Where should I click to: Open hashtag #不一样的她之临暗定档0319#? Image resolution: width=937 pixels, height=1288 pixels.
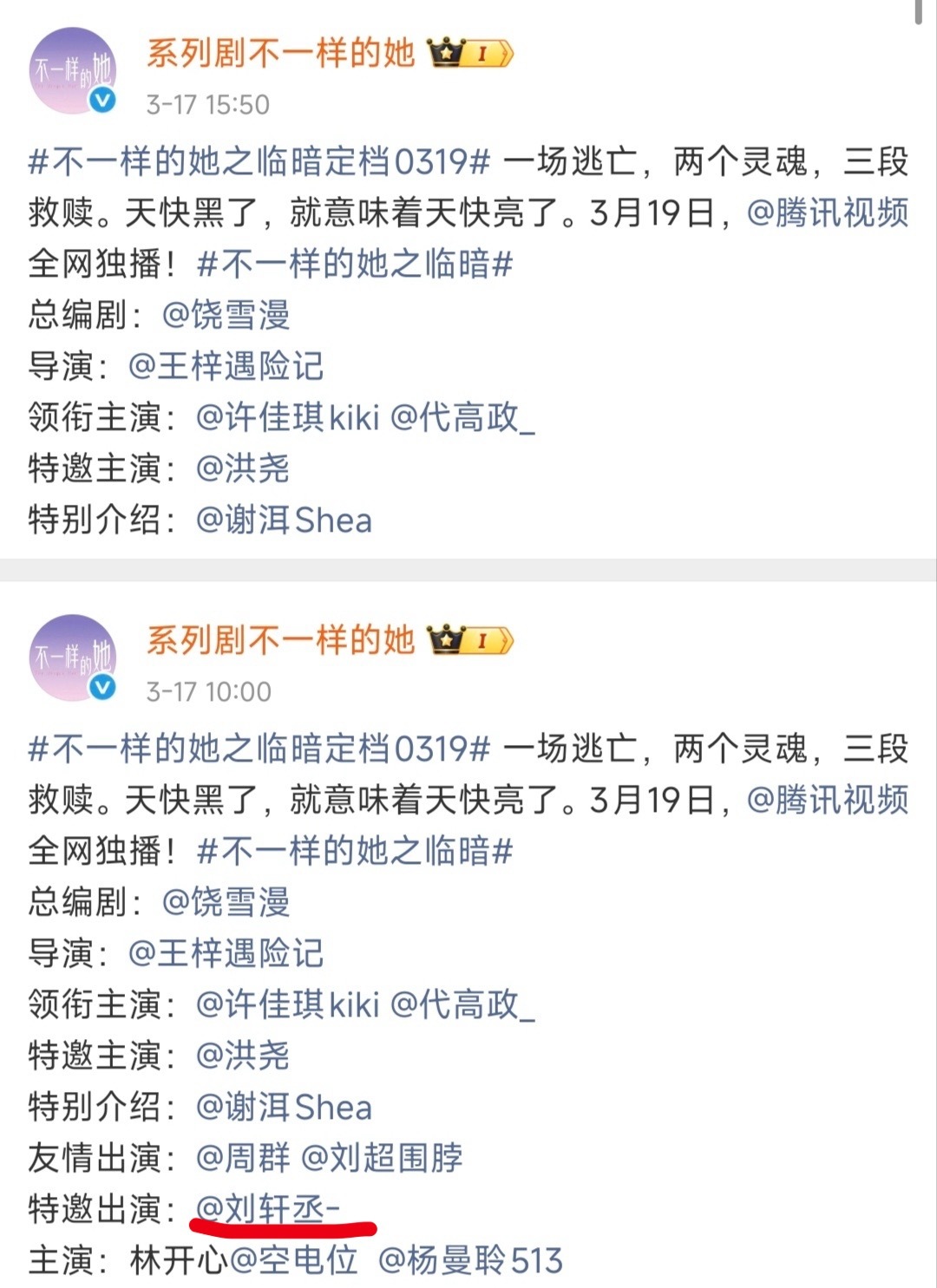coord(254,161)
